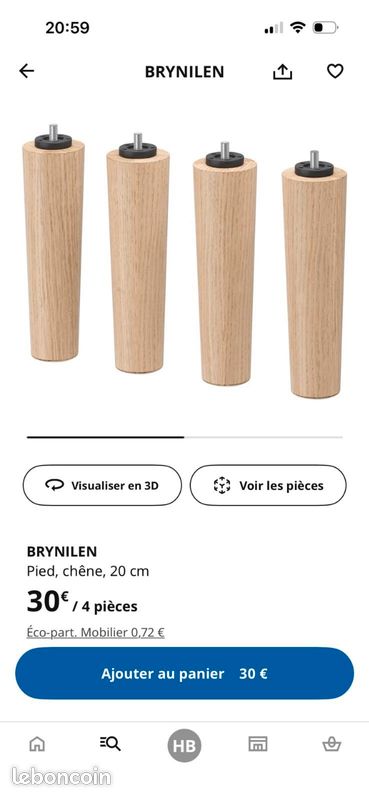Open the search tab in bottom bar
This screenshot has width=369, height=800.
(x=110, y=744)
